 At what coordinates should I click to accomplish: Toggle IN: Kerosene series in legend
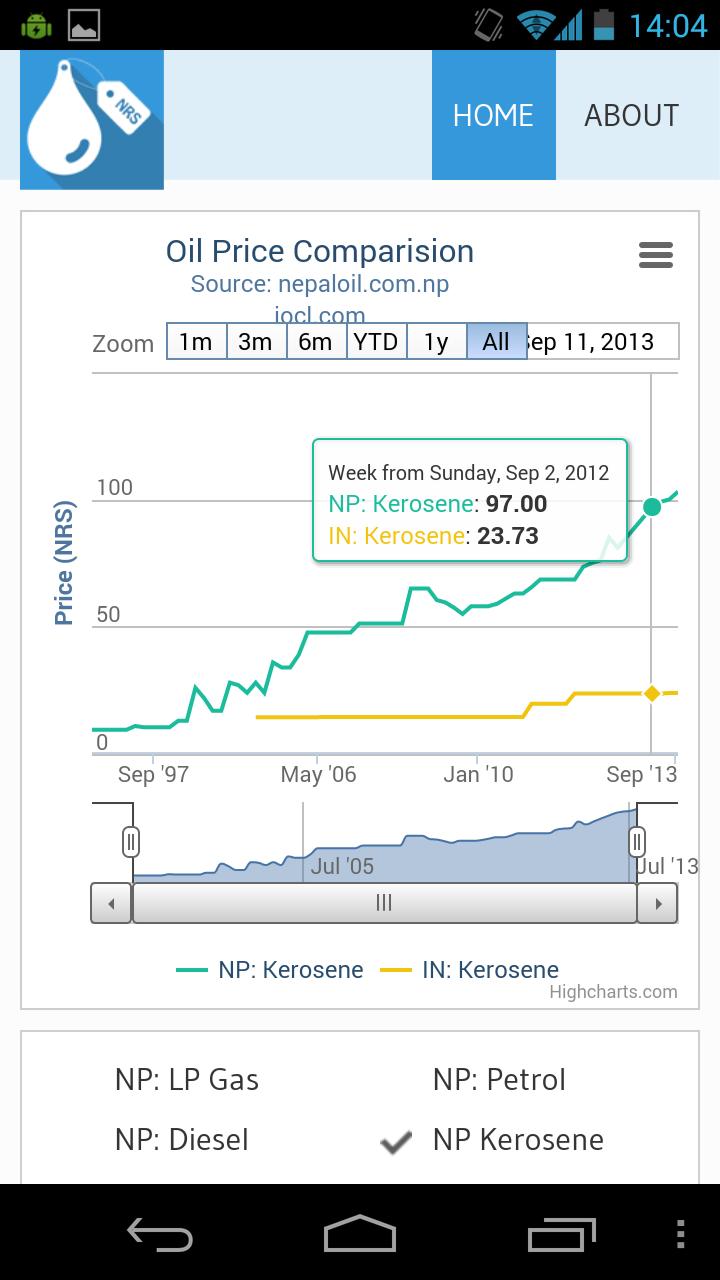472,969
